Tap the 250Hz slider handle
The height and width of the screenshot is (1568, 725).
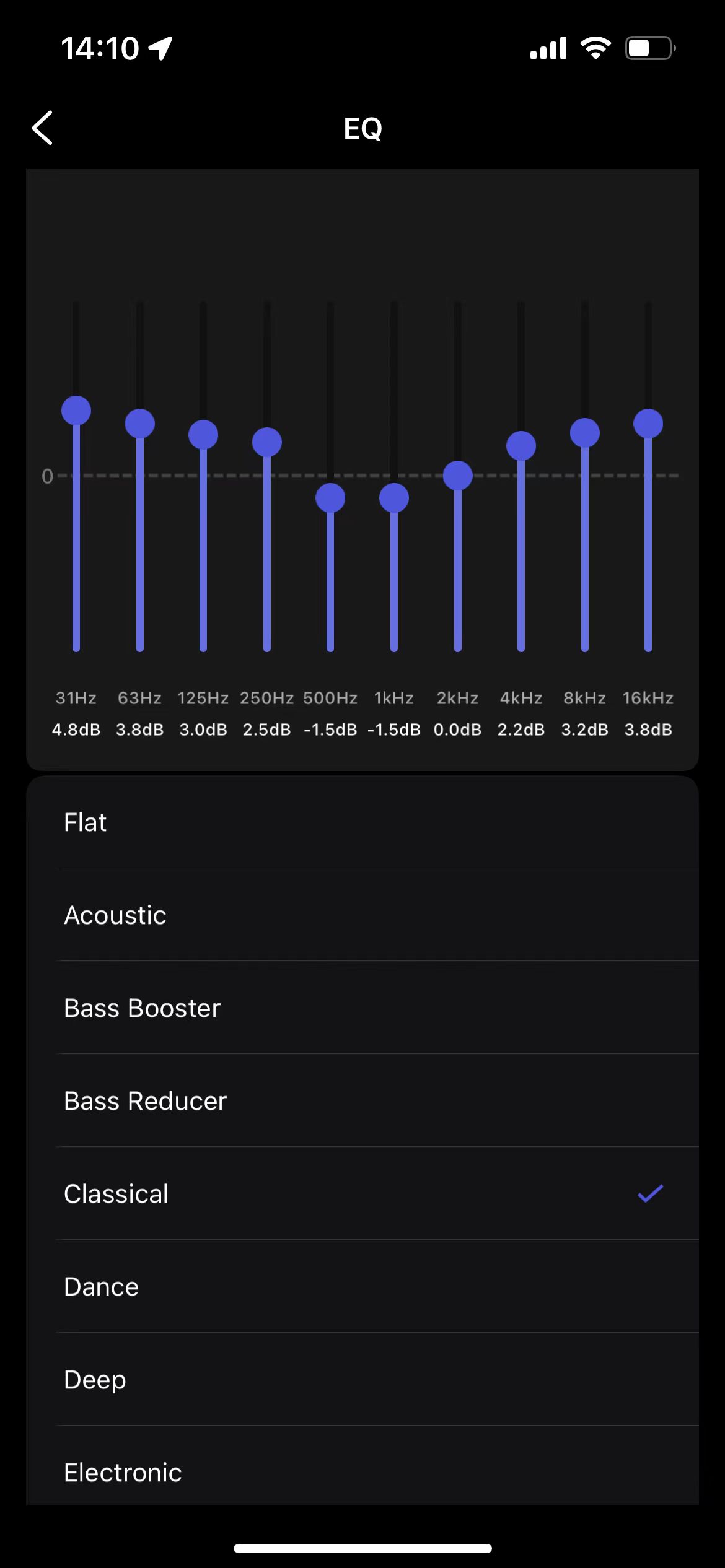point(267,442)
